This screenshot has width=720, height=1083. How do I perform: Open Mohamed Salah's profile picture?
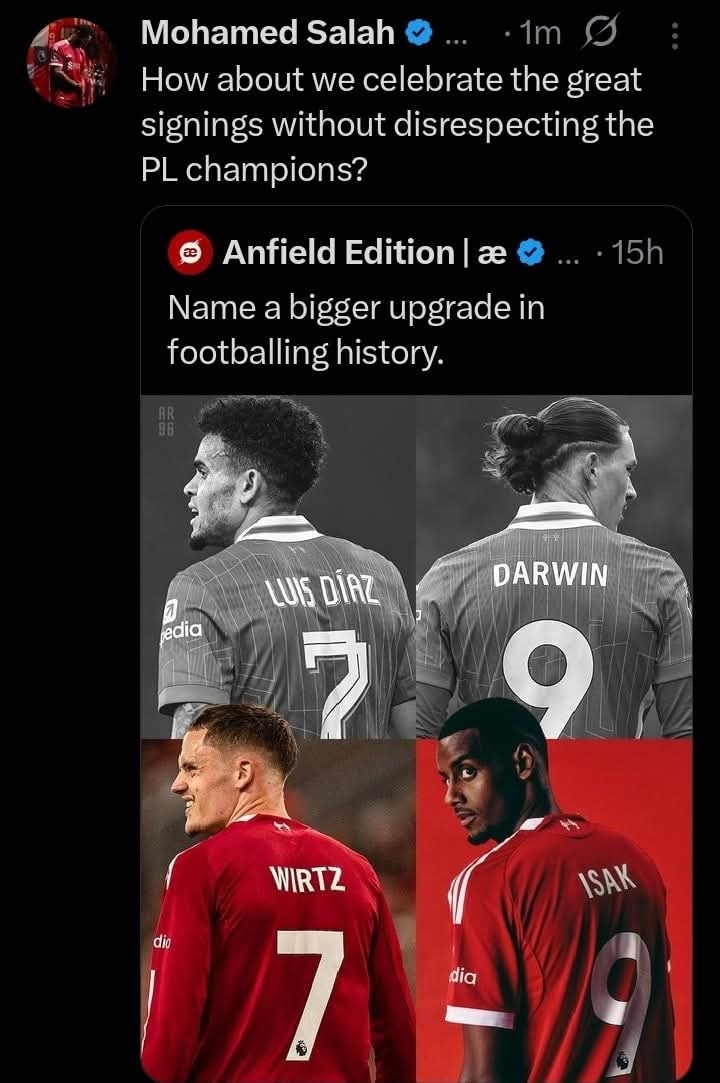pos(71,62)
